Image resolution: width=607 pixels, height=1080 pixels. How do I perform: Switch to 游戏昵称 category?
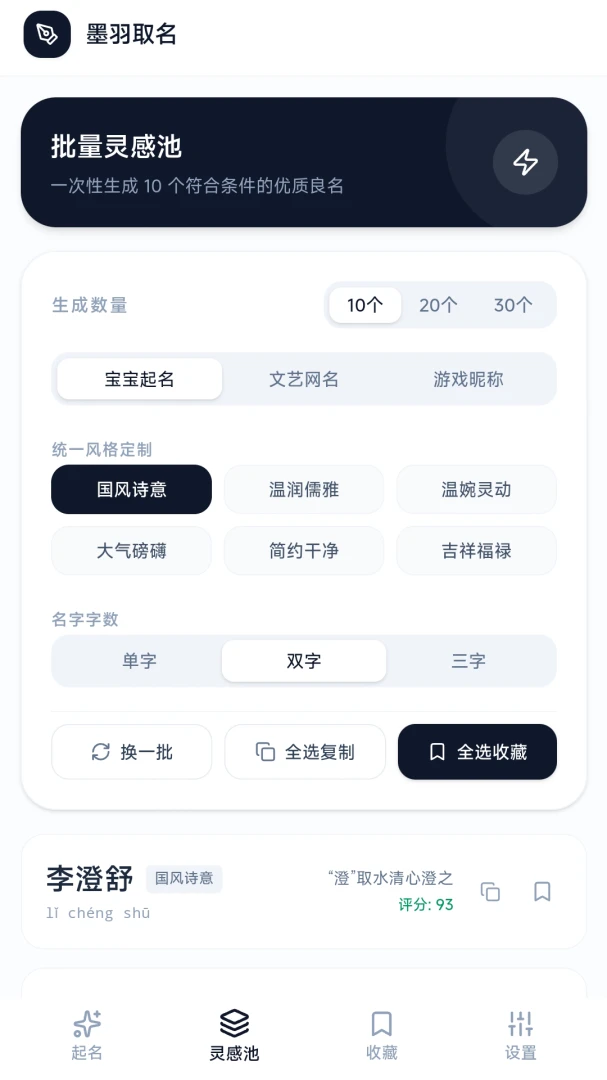click(x=469, y=379)
